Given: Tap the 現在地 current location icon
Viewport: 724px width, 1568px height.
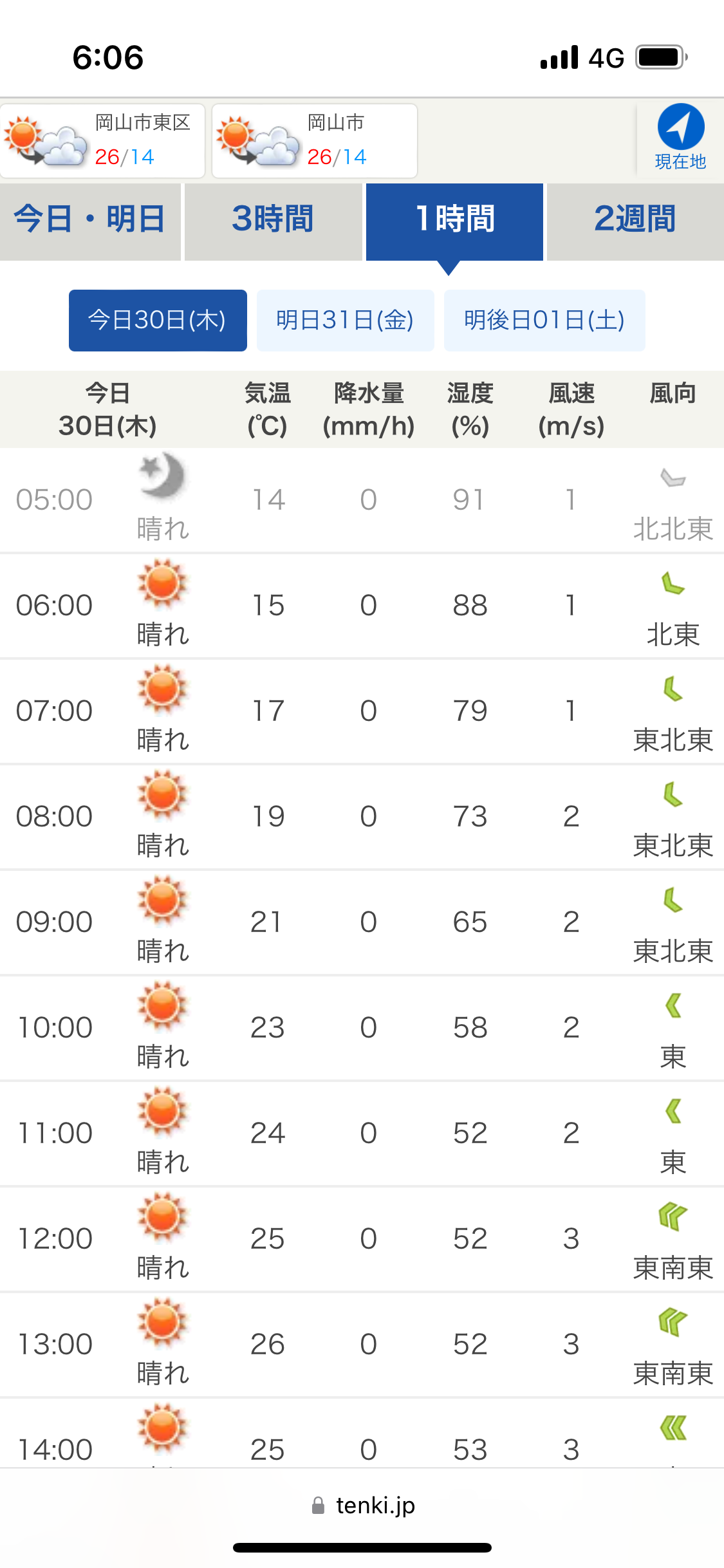Looking at the screenshot, I should pos(680,136).
